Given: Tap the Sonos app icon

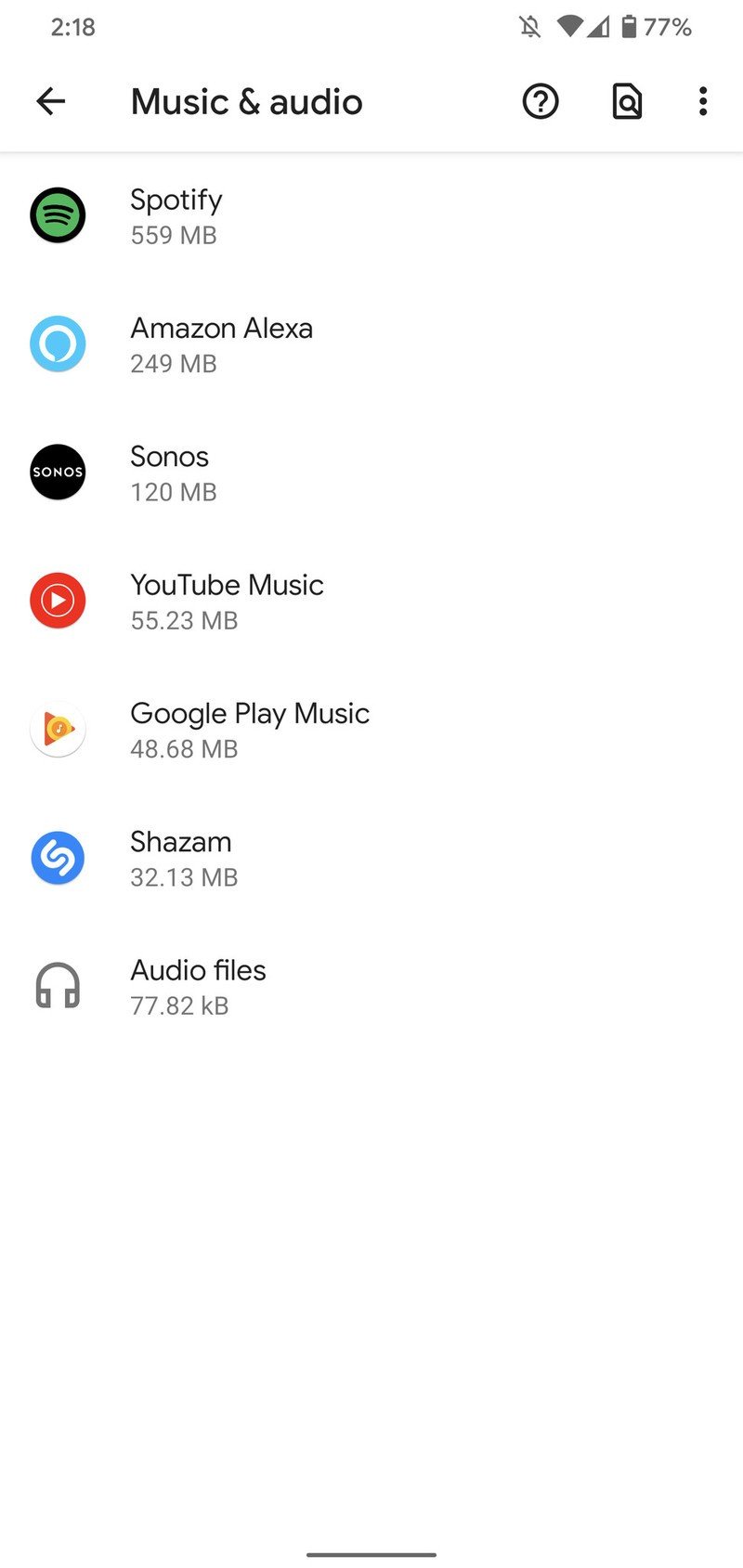Looking at the screenshot, I should pos(58,473).
